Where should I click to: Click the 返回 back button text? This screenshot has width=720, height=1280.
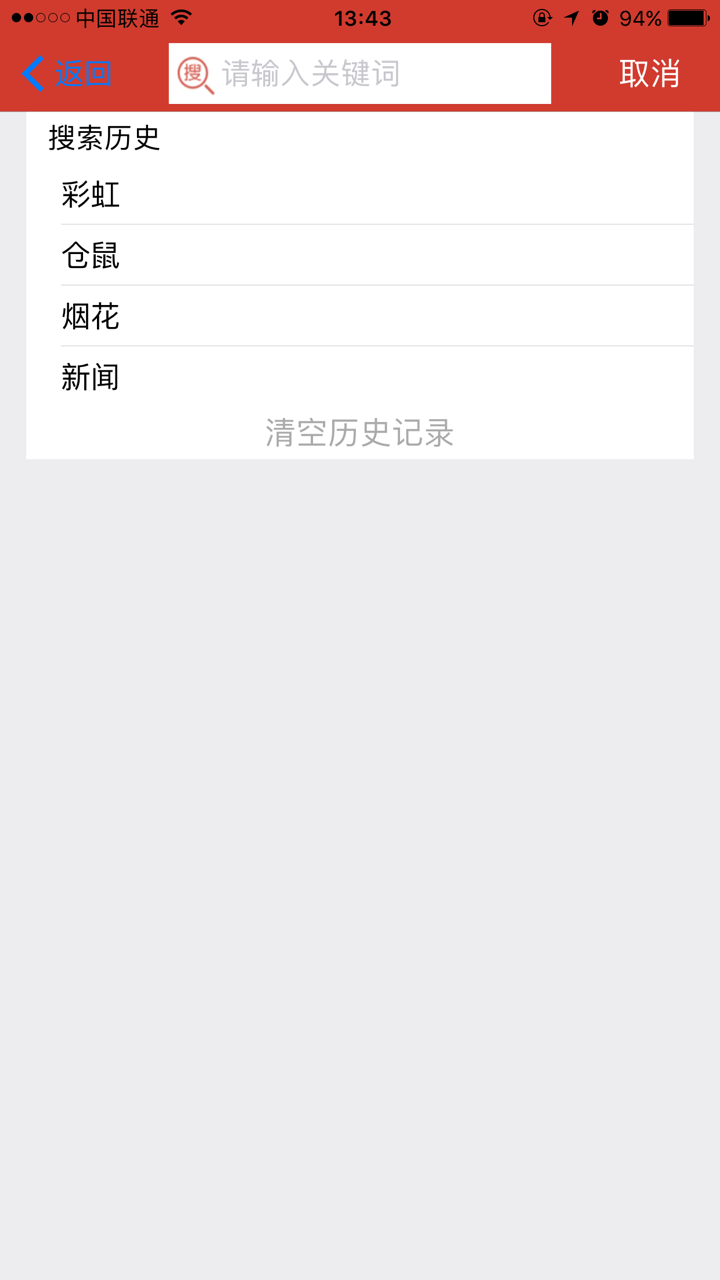point(83,74)
